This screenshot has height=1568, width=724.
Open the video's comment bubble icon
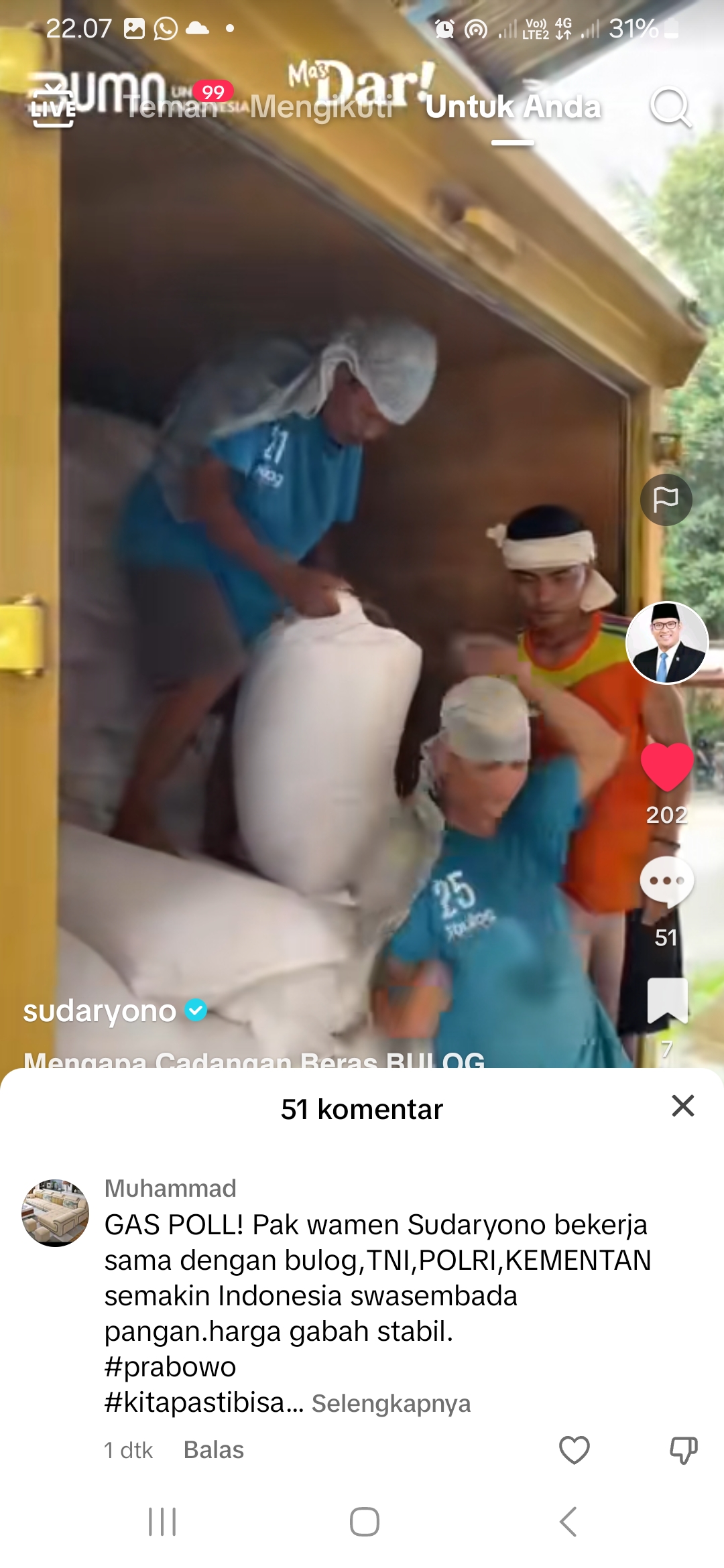[667, 882]
